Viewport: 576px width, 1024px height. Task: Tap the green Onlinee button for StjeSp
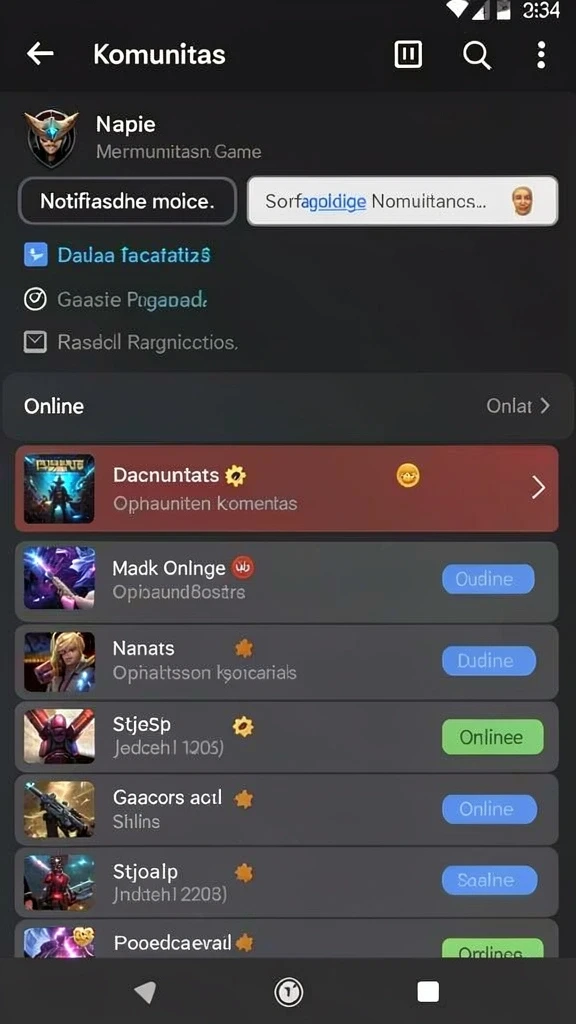point(492,737)
